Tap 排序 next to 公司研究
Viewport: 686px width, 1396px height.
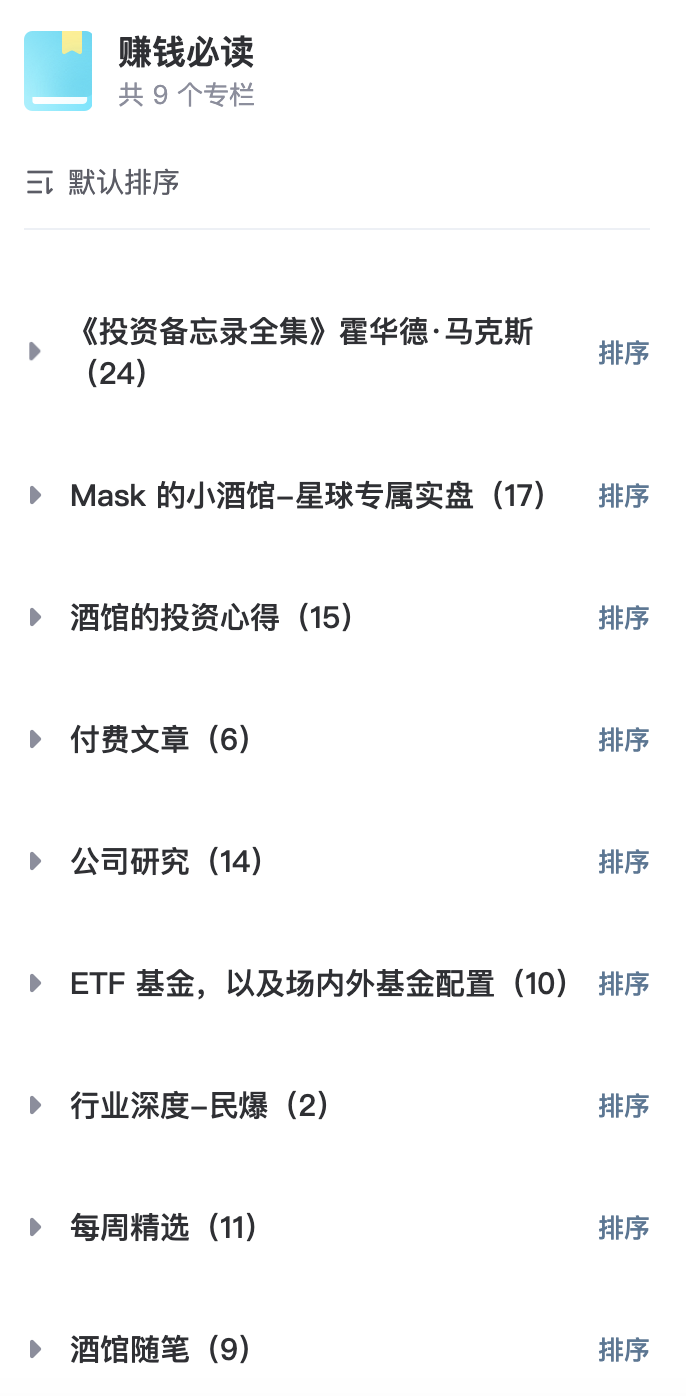tap(623, 862)
